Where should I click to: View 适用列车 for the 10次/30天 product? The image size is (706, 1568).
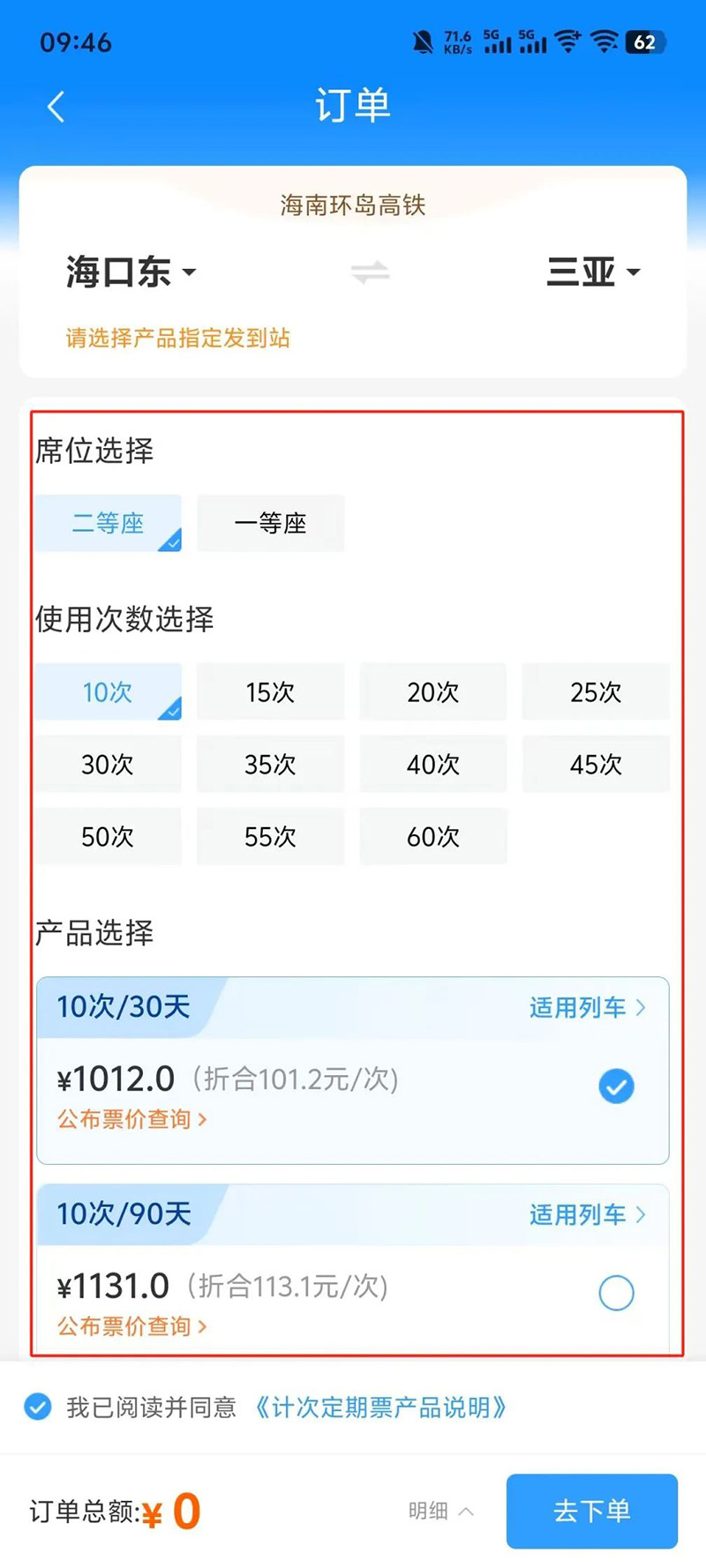click(x=587, y=1007)
